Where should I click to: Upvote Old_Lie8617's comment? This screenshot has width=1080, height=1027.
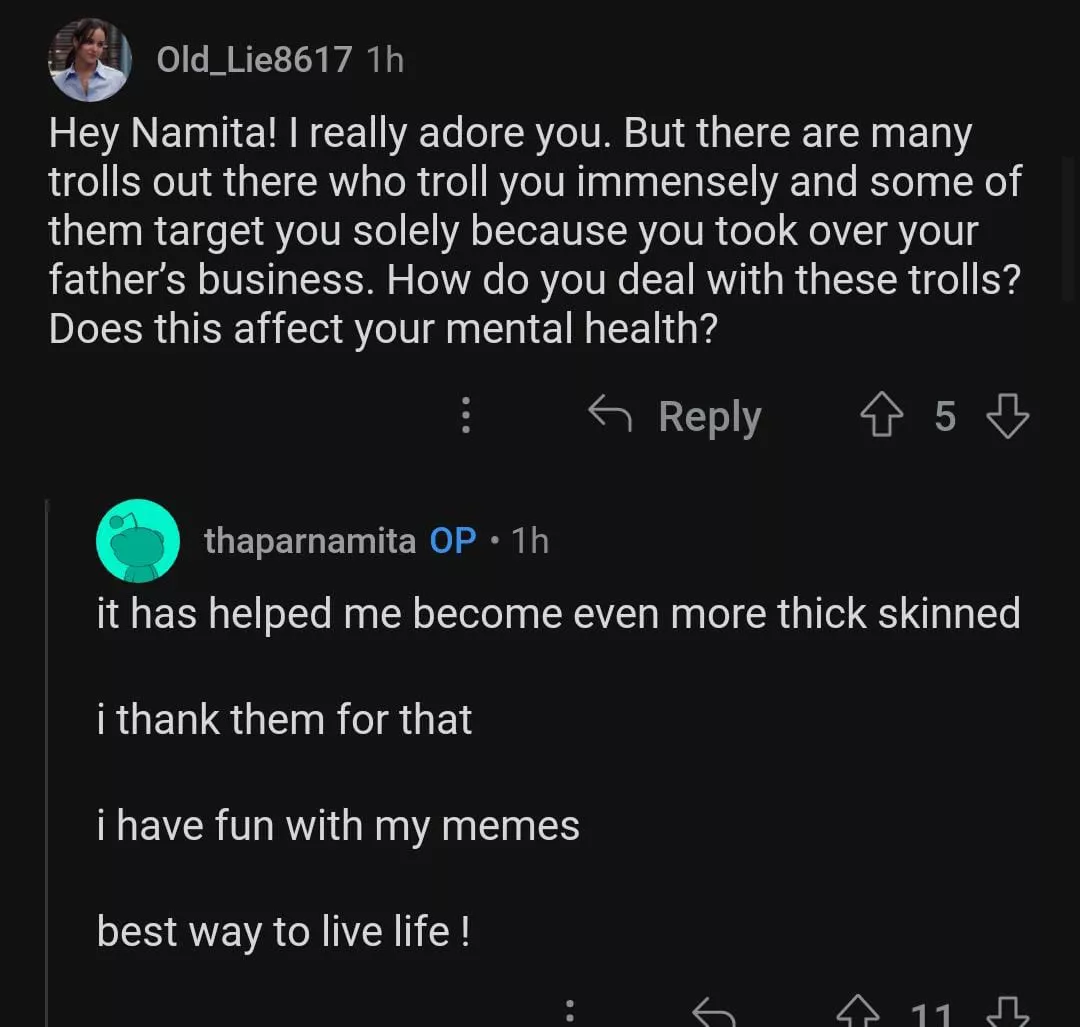coord(879,415)
